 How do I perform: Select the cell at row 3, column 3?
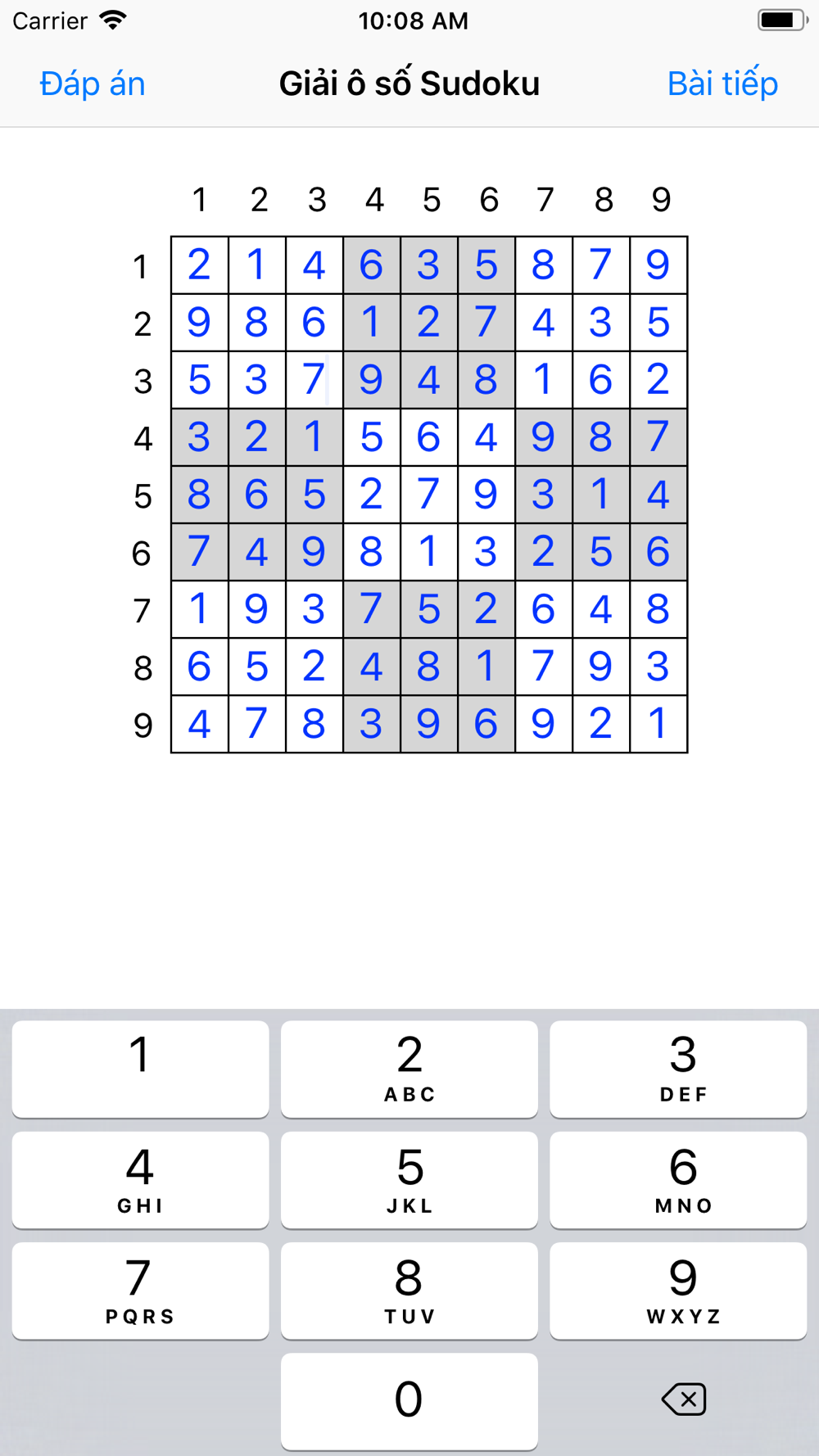click(314, 380)
